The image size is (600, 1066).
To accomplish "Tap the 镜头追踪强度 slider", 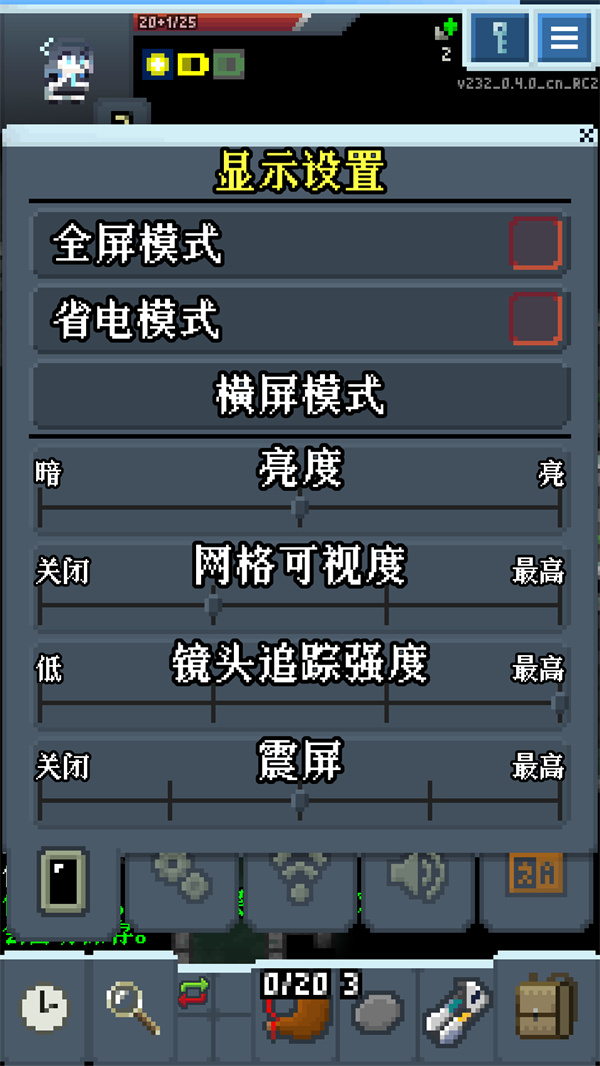I will 559,703.
